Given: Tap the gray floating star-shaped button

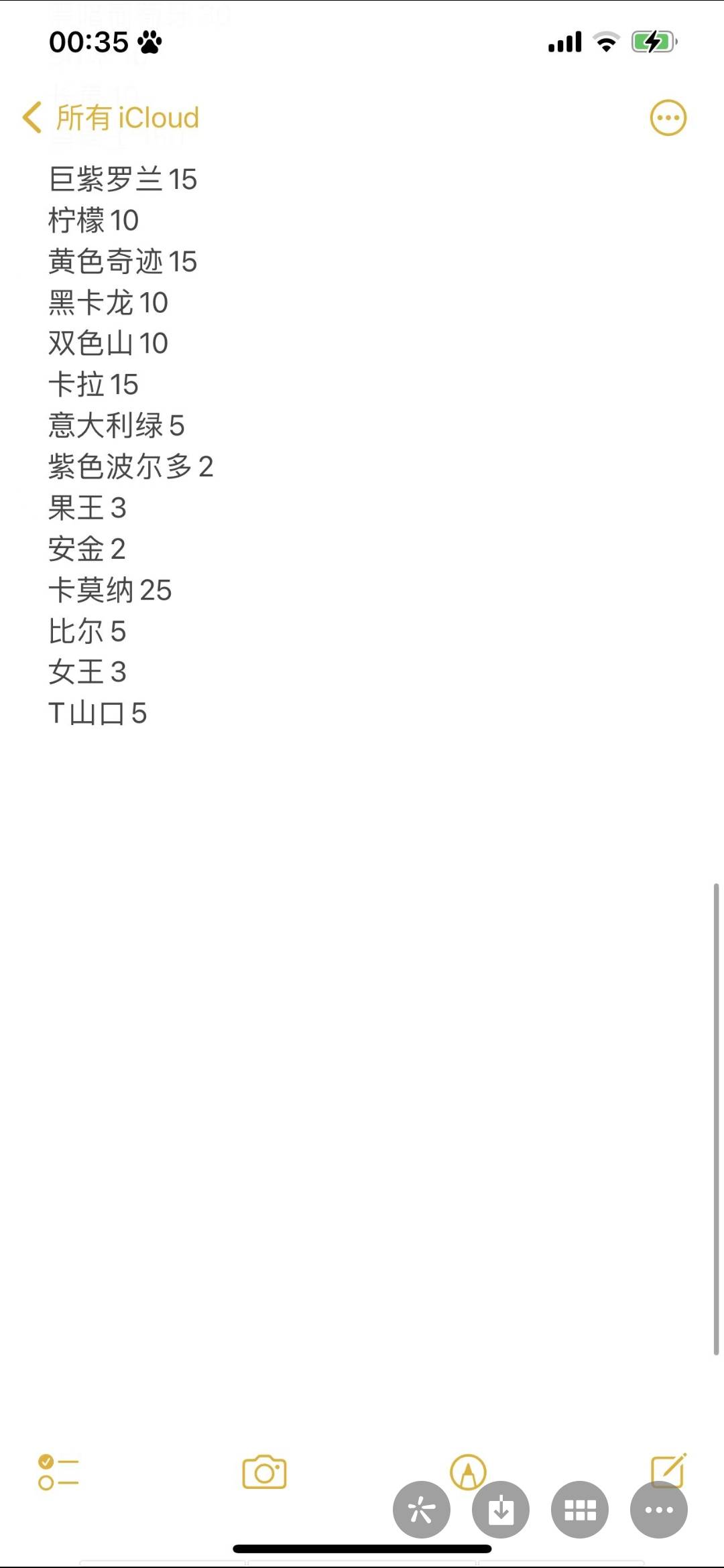Looking at the screenshot, I should (x=422, y=1510).
